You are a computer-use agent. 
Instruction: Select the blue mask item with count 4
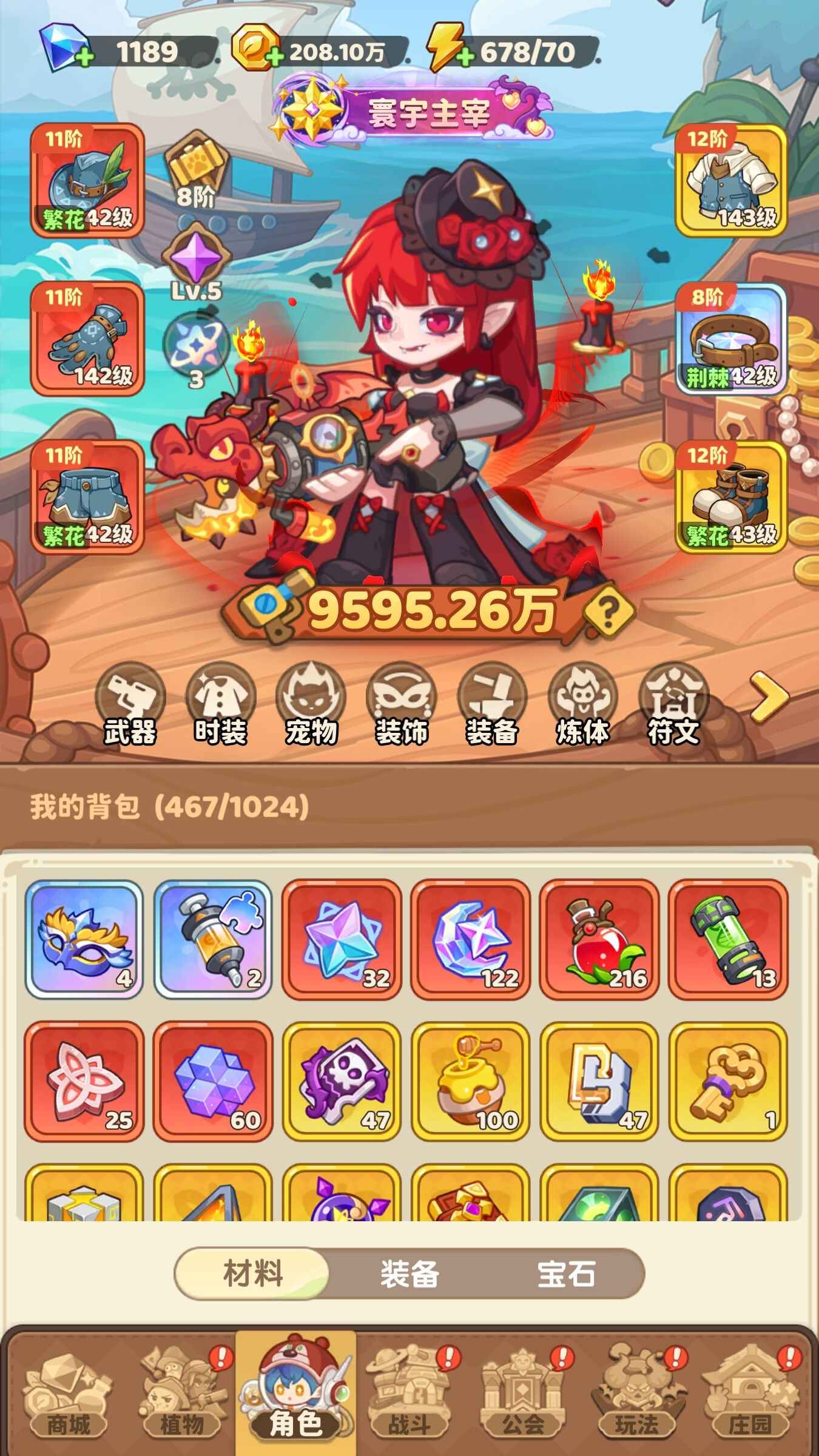pyautogui.click(x=84, y=939)
